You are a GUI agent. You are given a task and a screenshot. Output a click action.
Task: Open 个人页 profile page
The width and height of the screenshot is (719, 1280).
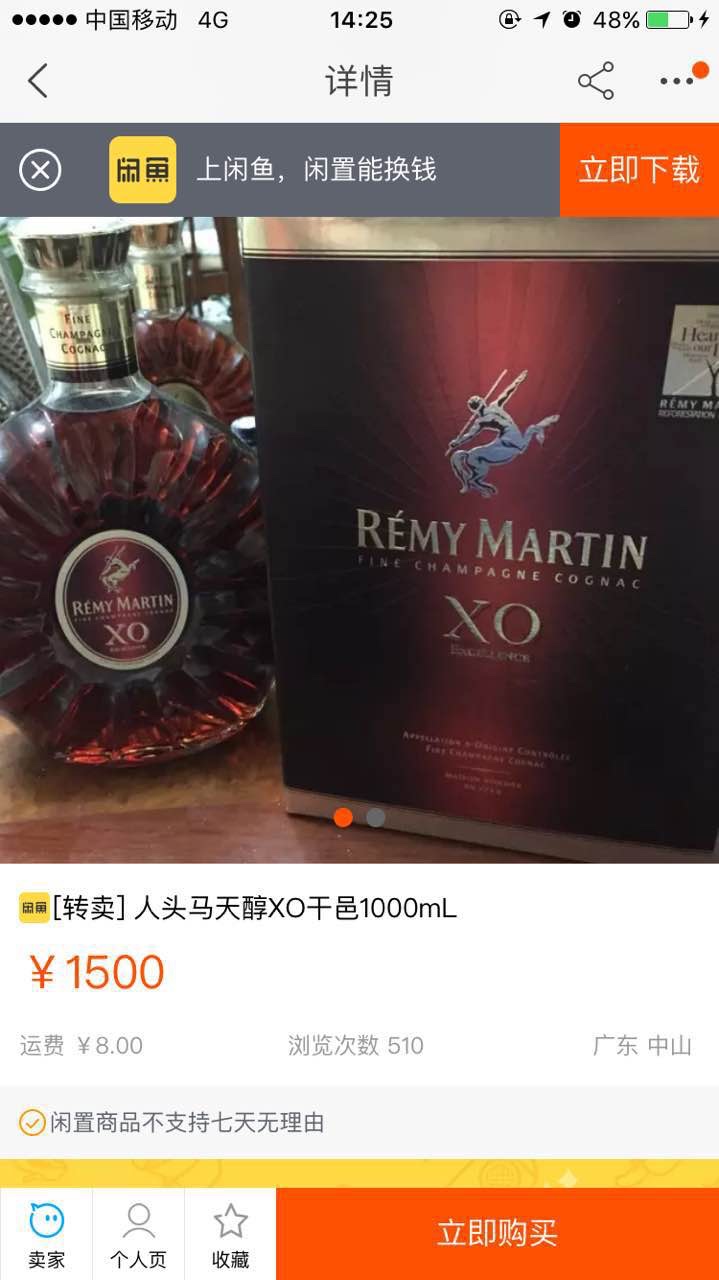pos(138,1234)
